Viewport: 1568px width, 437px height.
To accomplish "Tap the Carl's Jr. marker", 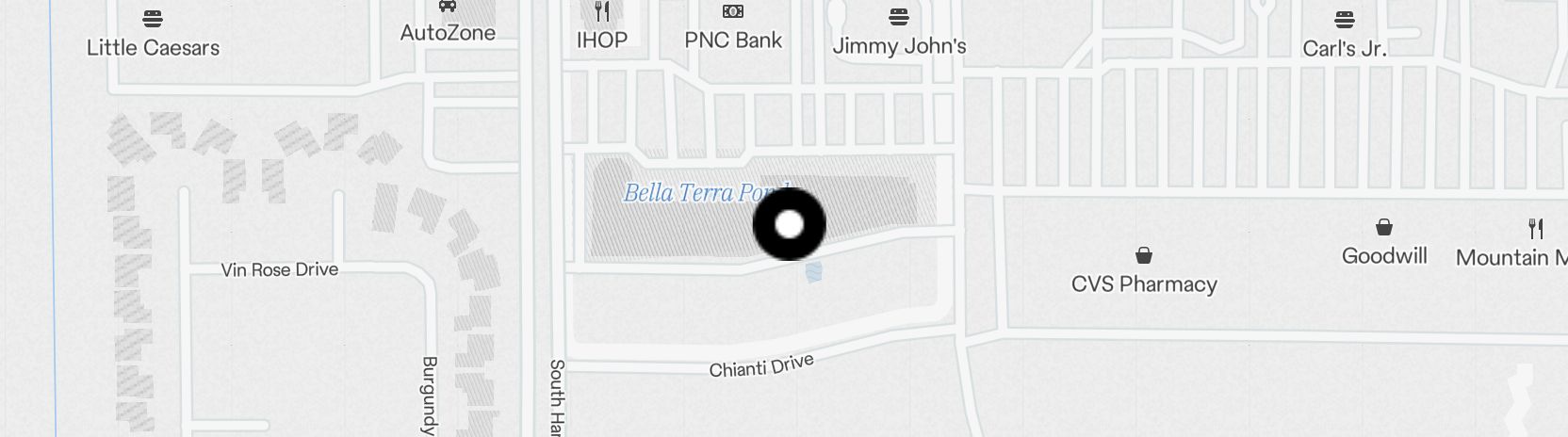I will [1344, 20].
